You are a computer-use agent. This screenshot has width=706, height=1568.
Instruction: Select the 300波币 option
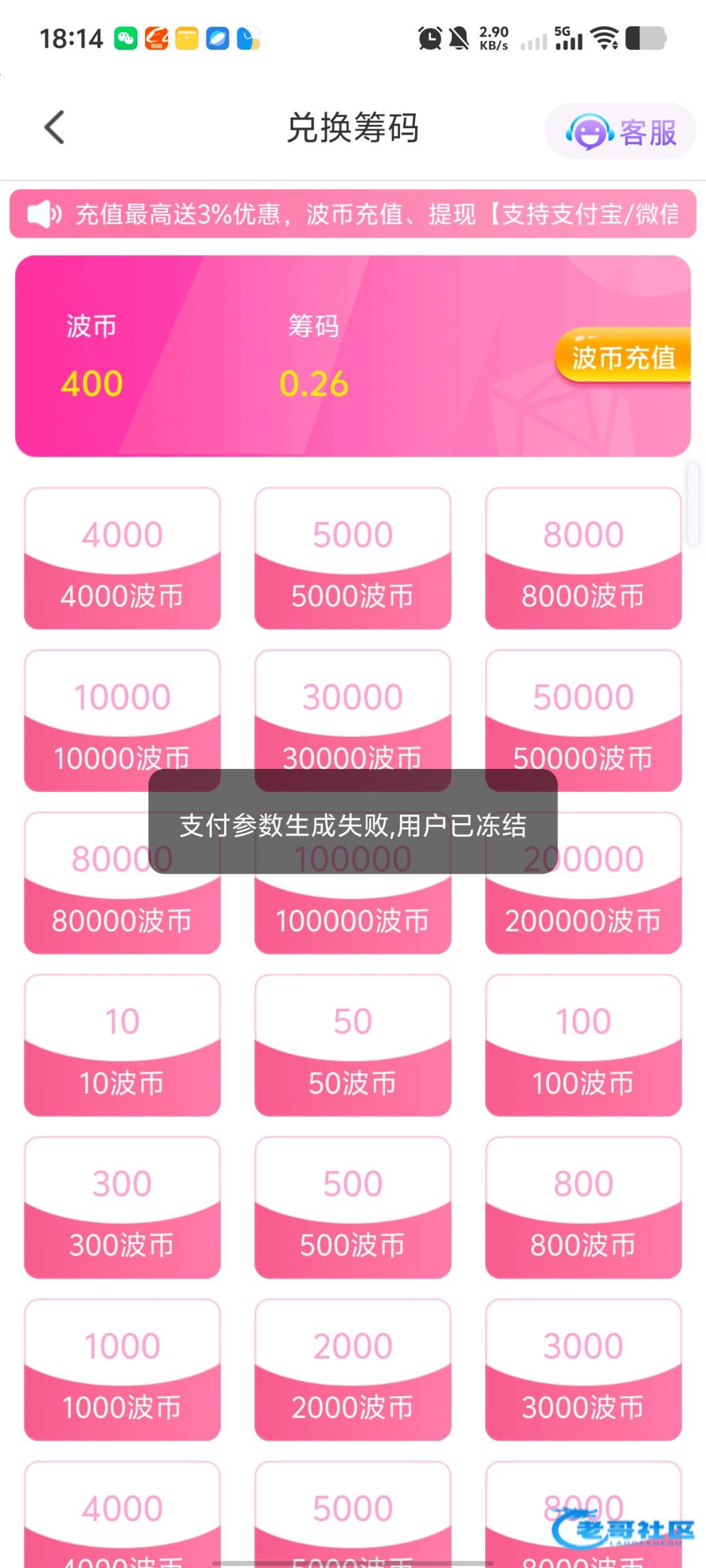[122, 1207]
